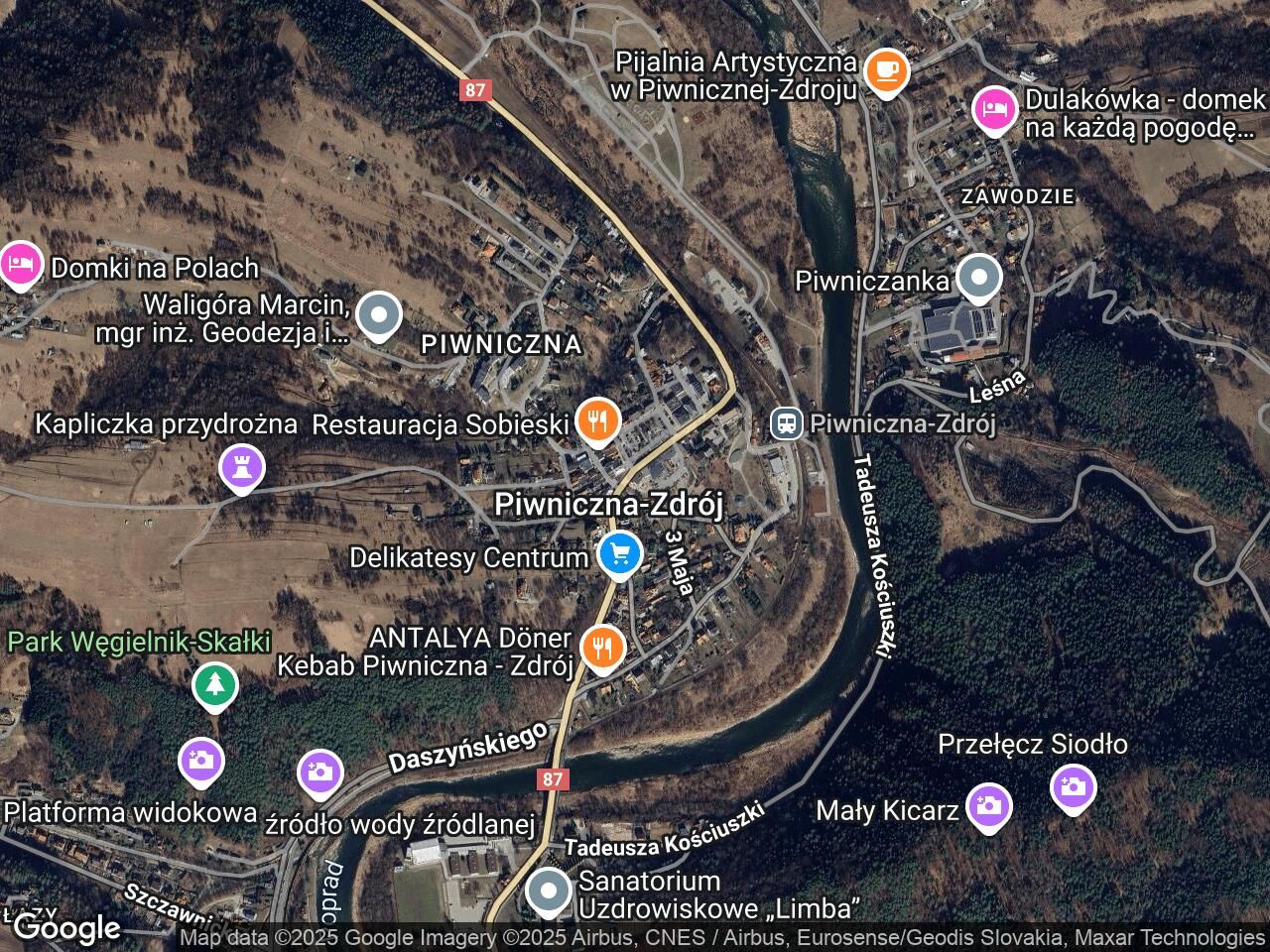Tap the Waligóra Marcin location marker
This screenshot has height=952, width=1270.
pos(378,314)
